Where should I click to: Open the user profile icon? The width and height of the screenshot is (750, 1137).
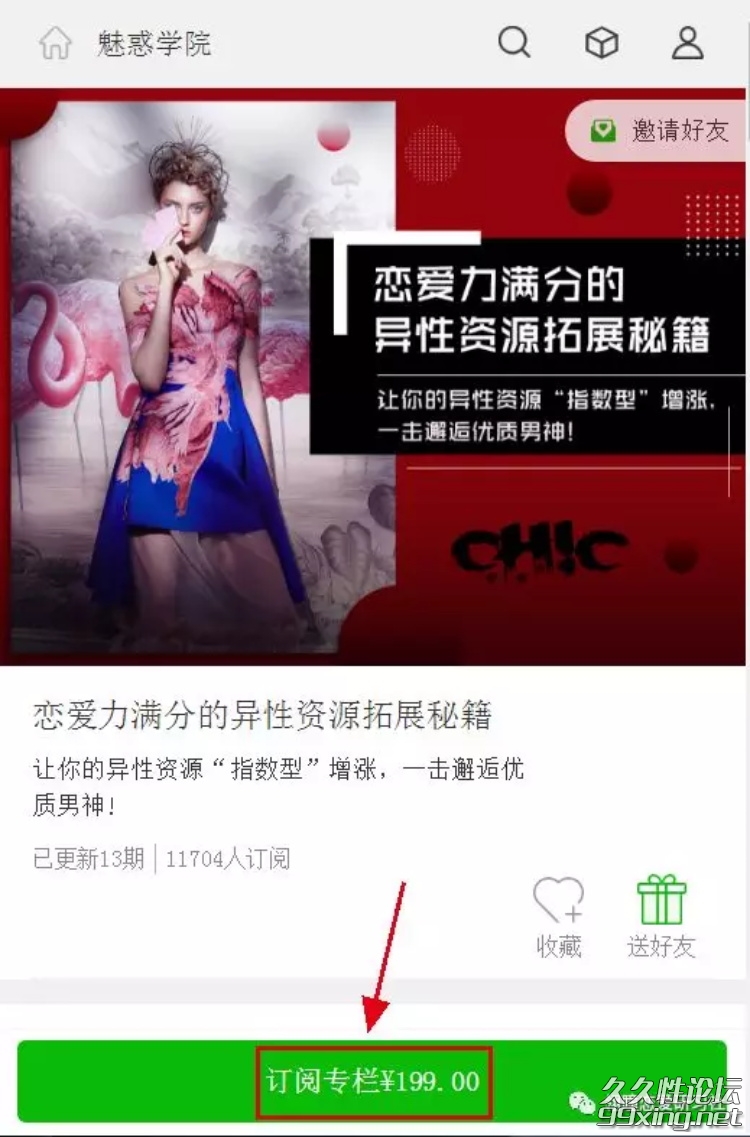688,42
